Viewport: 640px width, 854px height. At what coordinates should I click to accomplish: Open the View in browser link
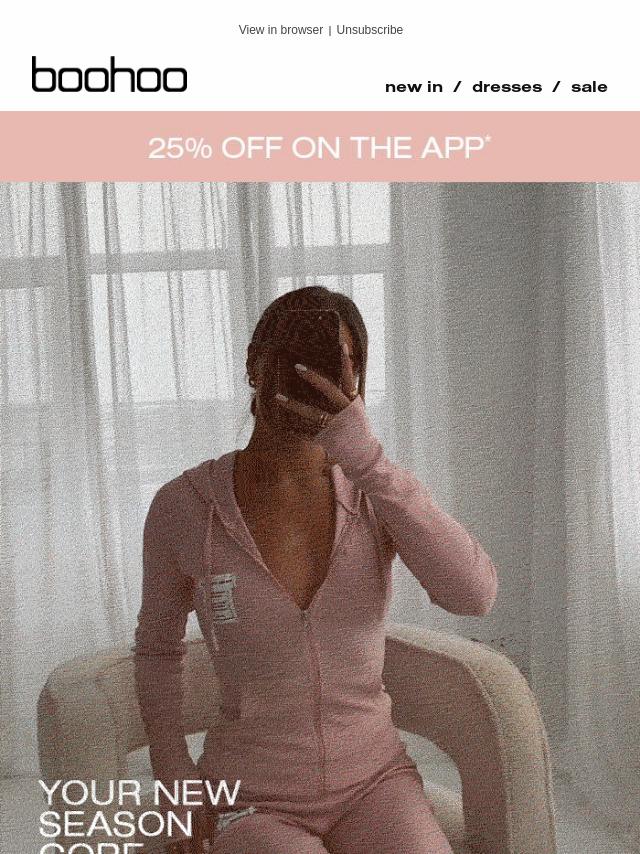click(280, 30)
